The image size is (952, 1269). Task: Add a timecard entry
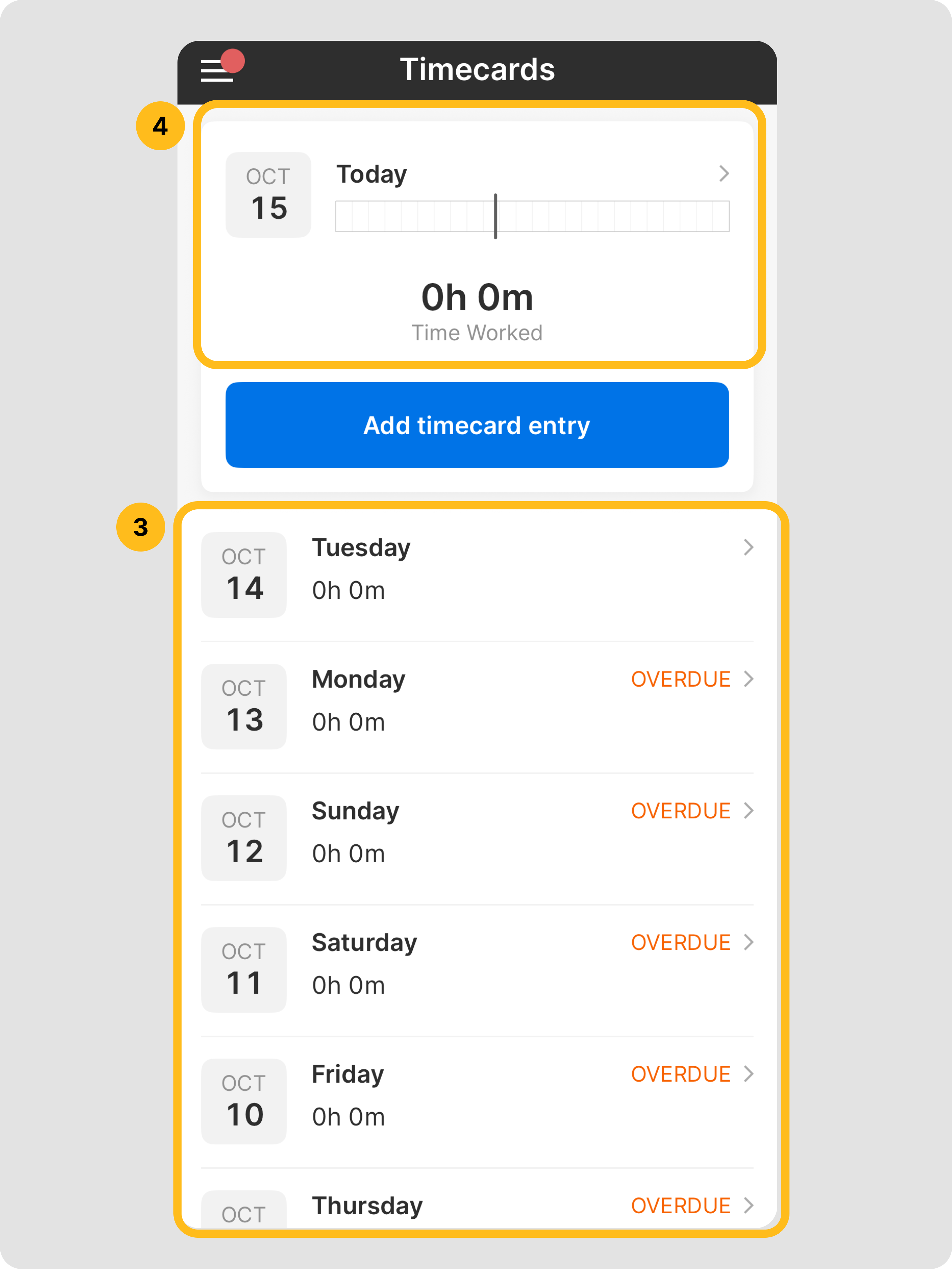[x=477, y=425]
